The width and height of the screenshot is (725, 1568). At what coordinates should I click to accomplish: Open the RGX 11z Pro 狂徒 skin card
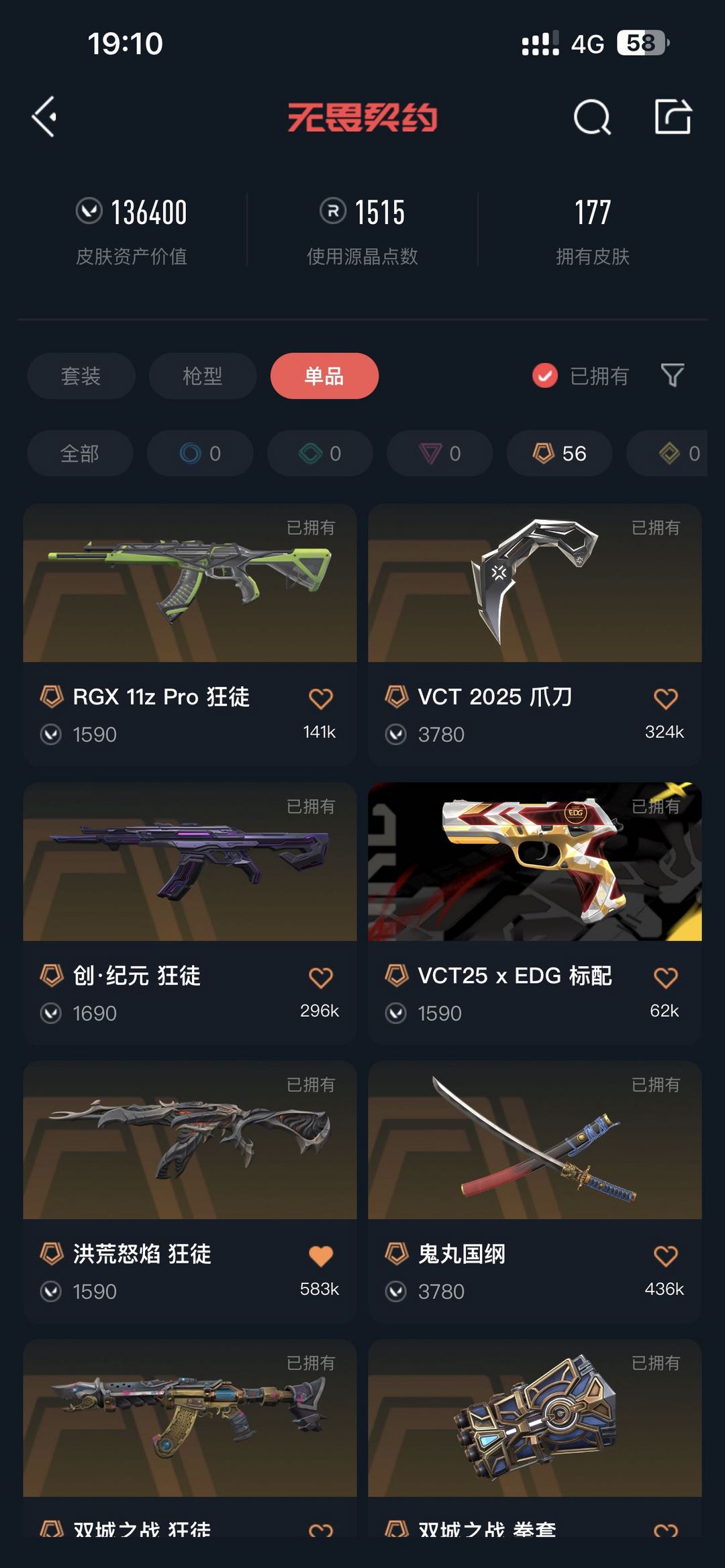pyautogui.click(x=190, y=584)
